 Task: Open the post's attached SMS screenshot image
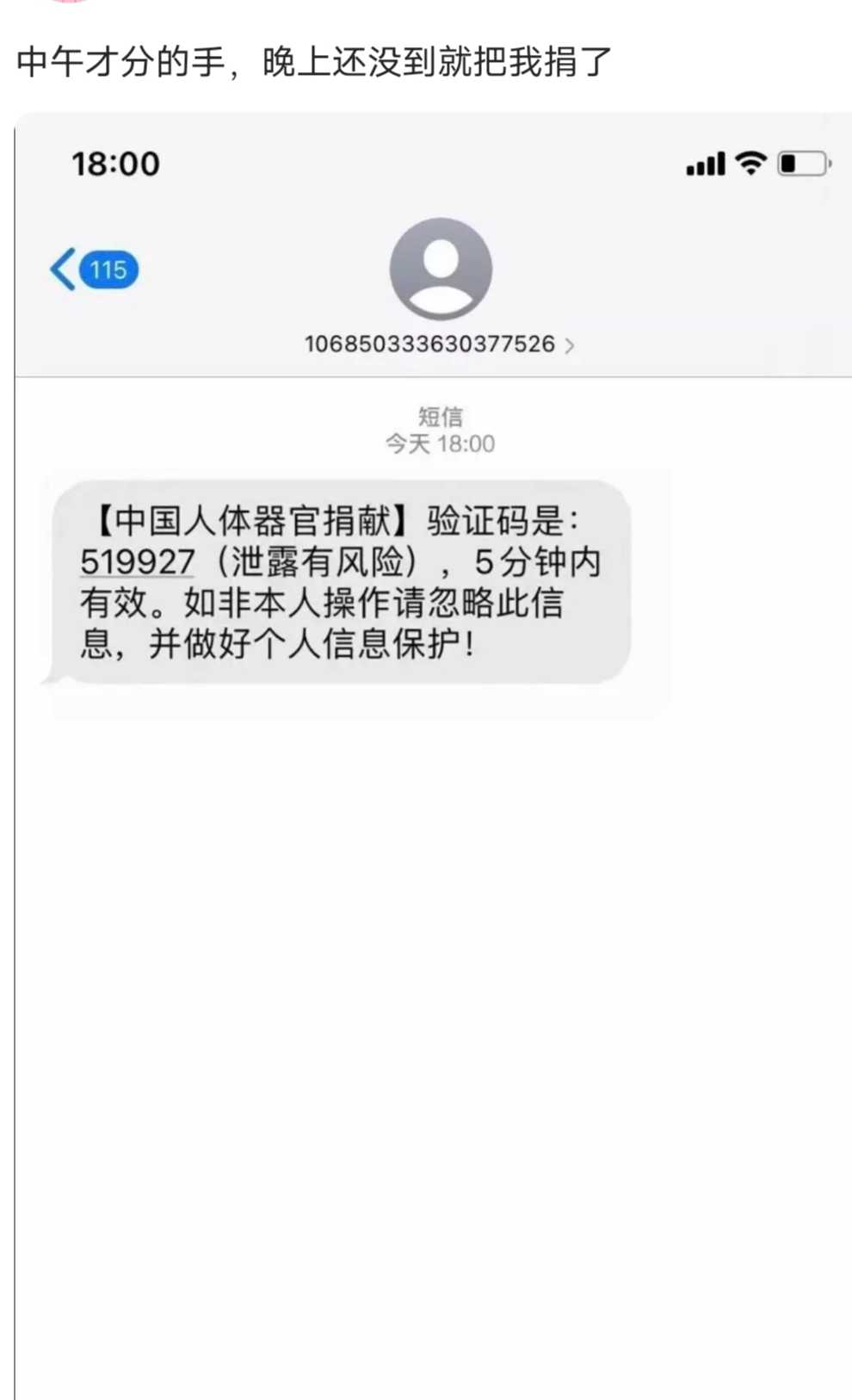tap(433, 756)
